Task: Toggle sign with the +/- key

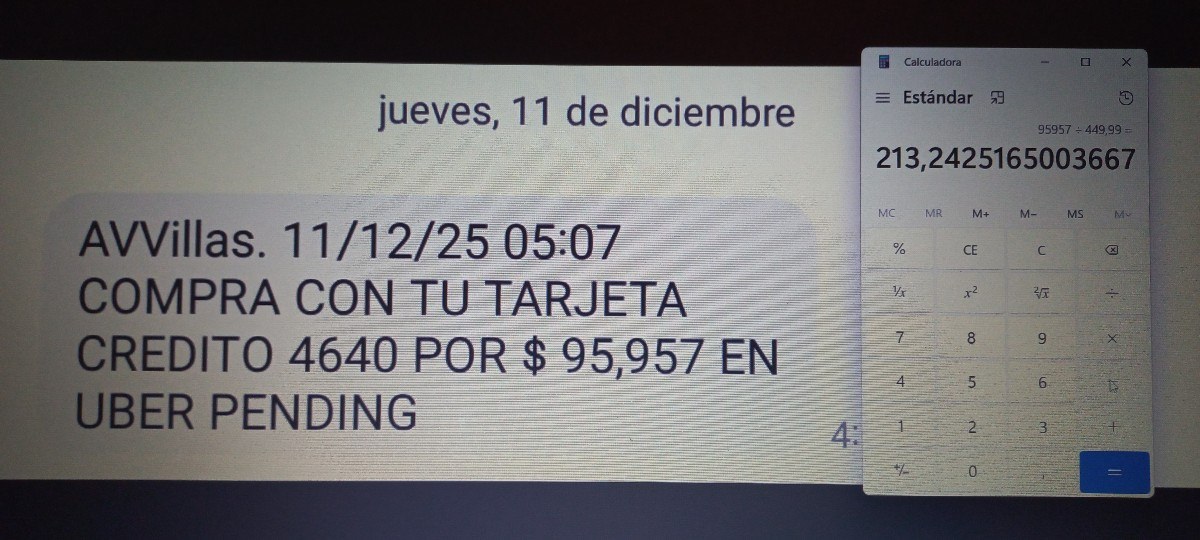Action: [900, 469]
